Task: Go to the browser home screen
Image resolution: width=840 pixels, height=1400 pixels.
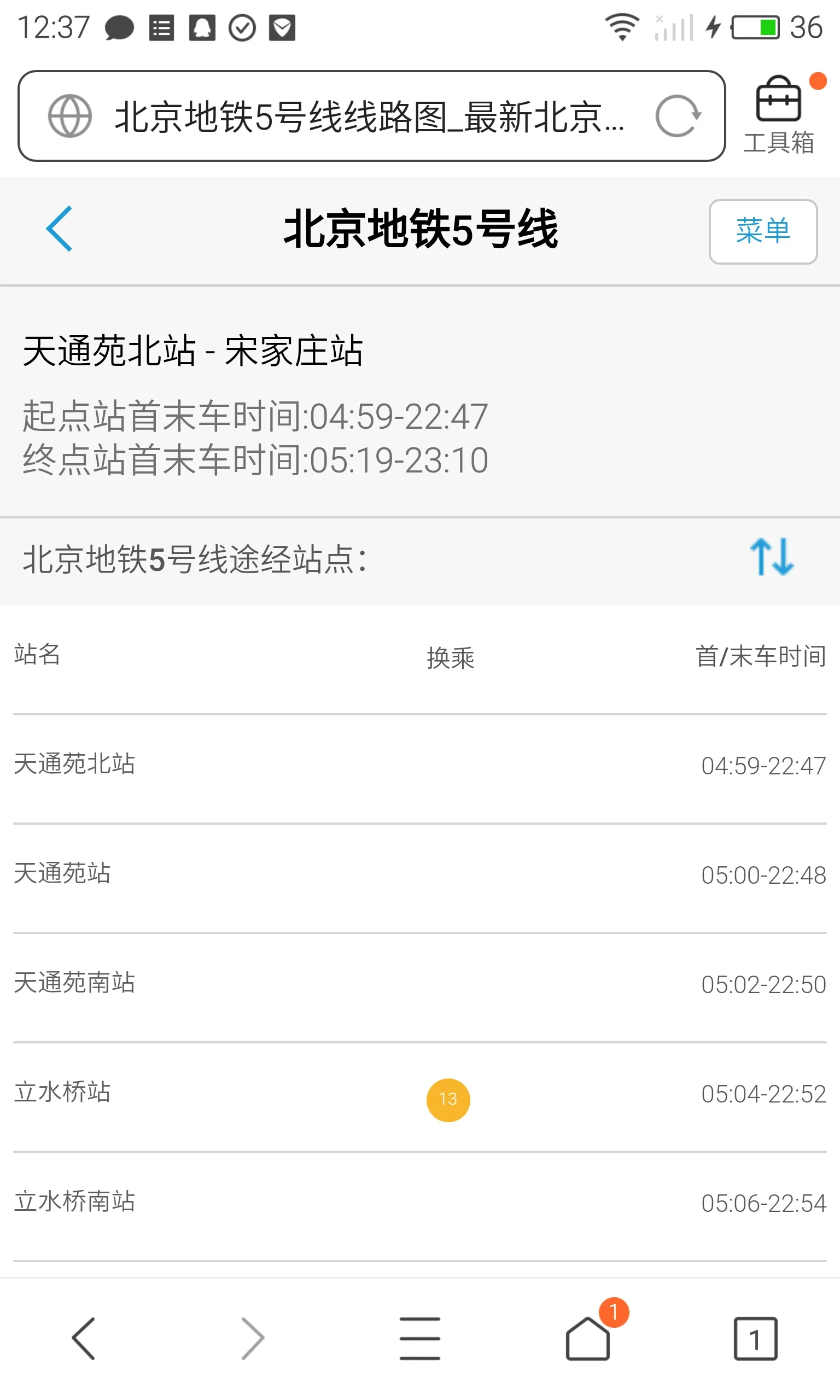Action: 587,1339
